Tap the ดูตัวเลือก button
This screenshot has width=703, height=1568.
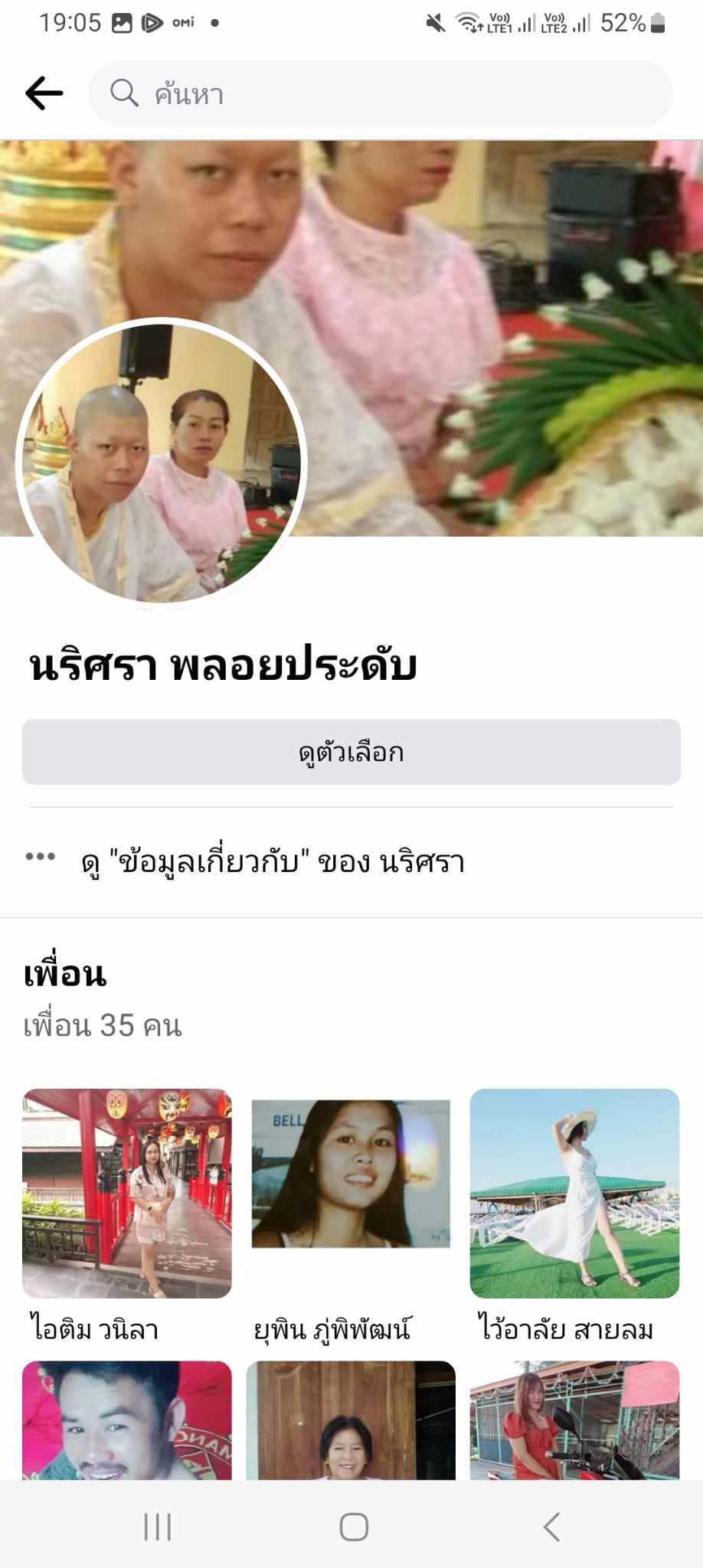point(351,752)
